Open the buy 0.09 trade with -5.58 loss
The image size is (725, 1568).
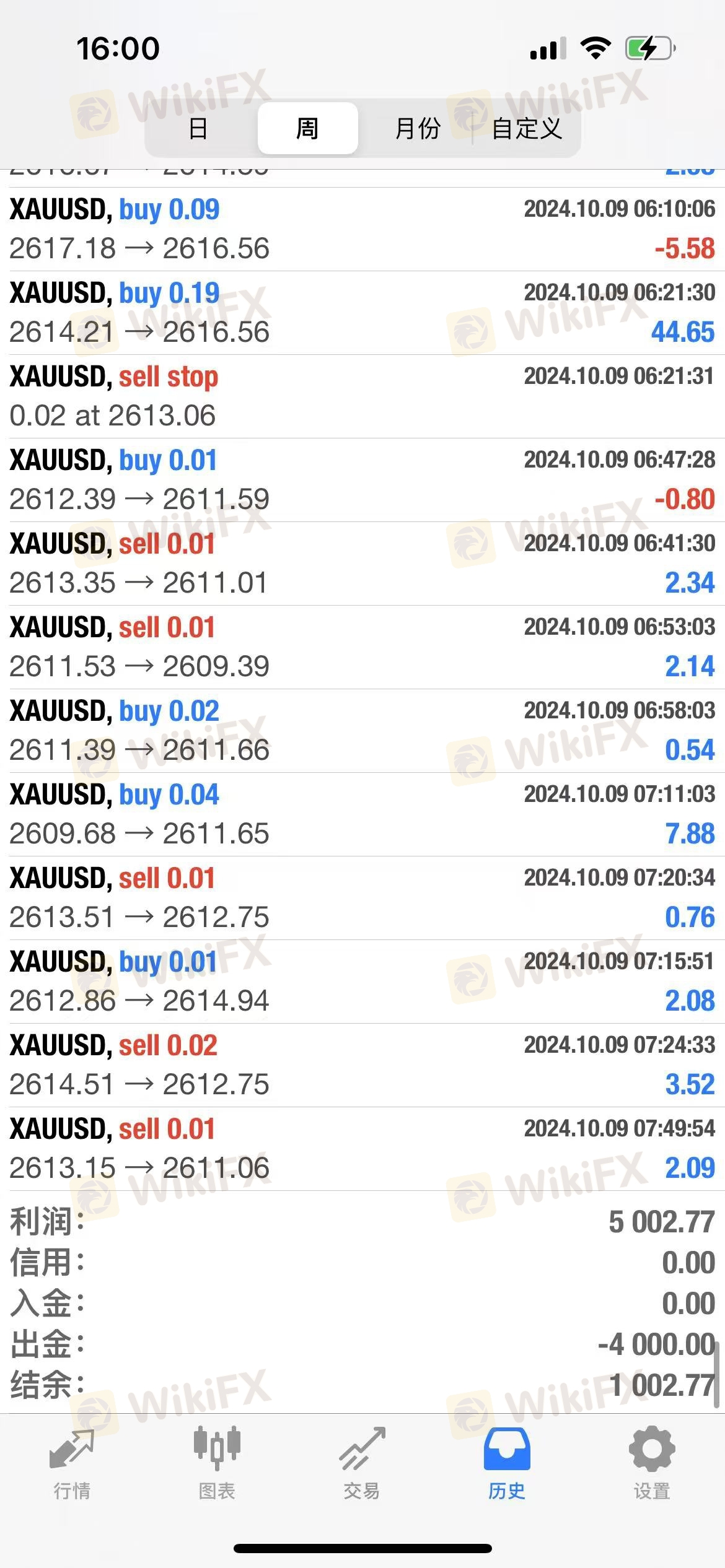[x=362, y=229]
